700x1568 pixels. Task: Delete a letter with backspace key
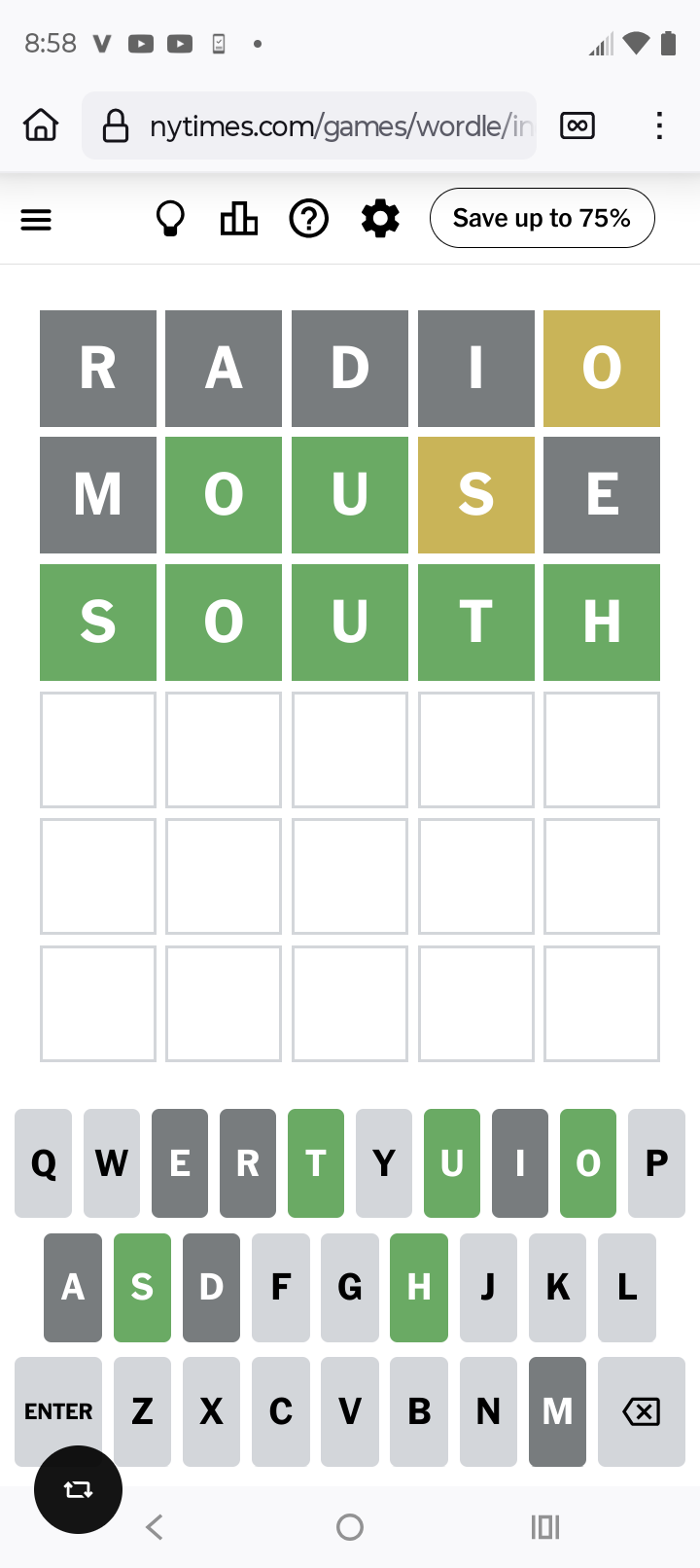pos(641,1410)
